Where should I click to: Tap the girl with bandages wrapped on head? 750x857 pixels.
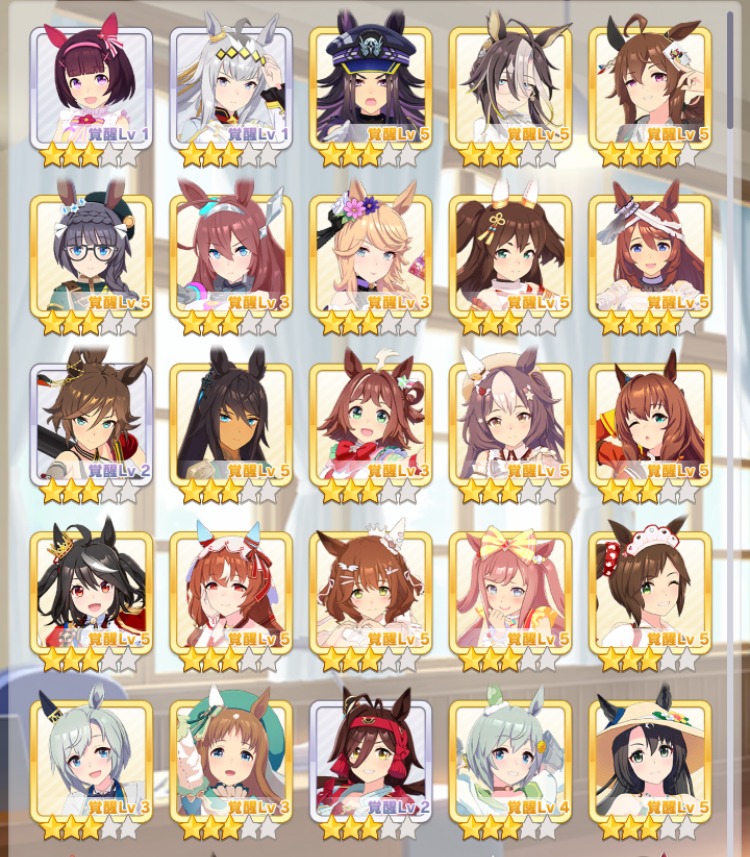tap(650, 256)
